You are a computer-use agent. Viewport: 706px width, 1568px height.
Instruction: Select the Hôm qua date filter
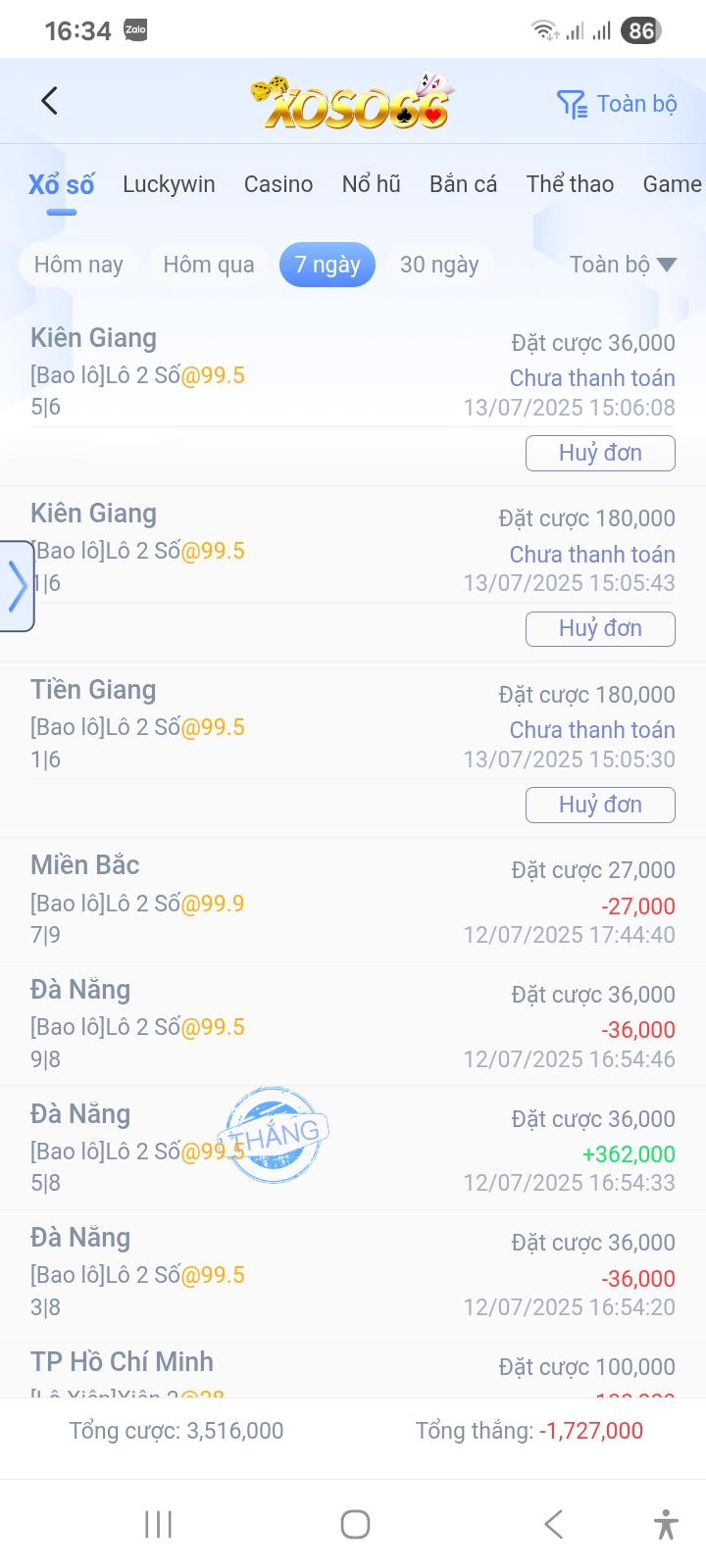[208, 265]
